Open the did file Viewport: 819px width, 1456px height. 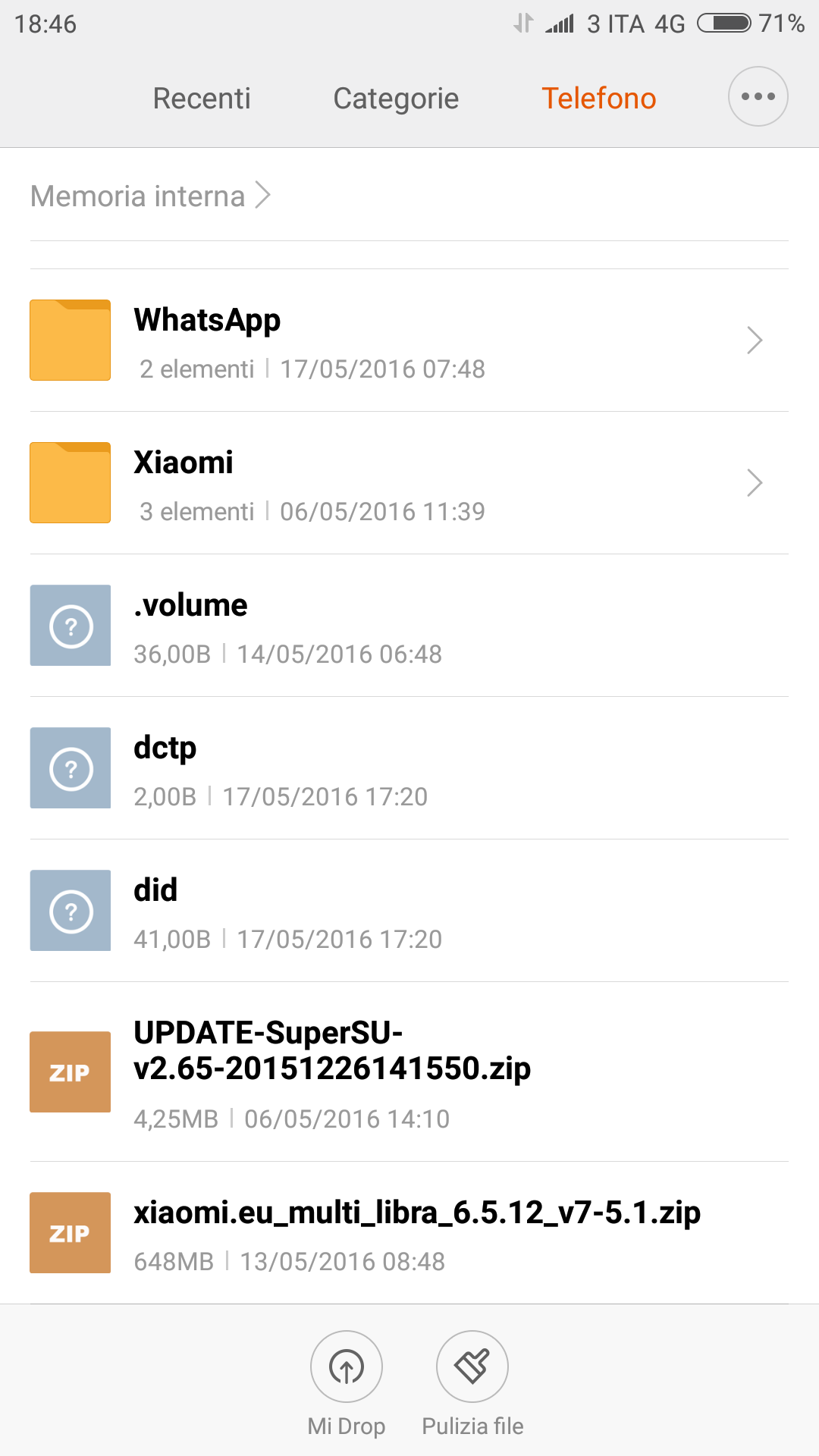(x=409, y=911)
